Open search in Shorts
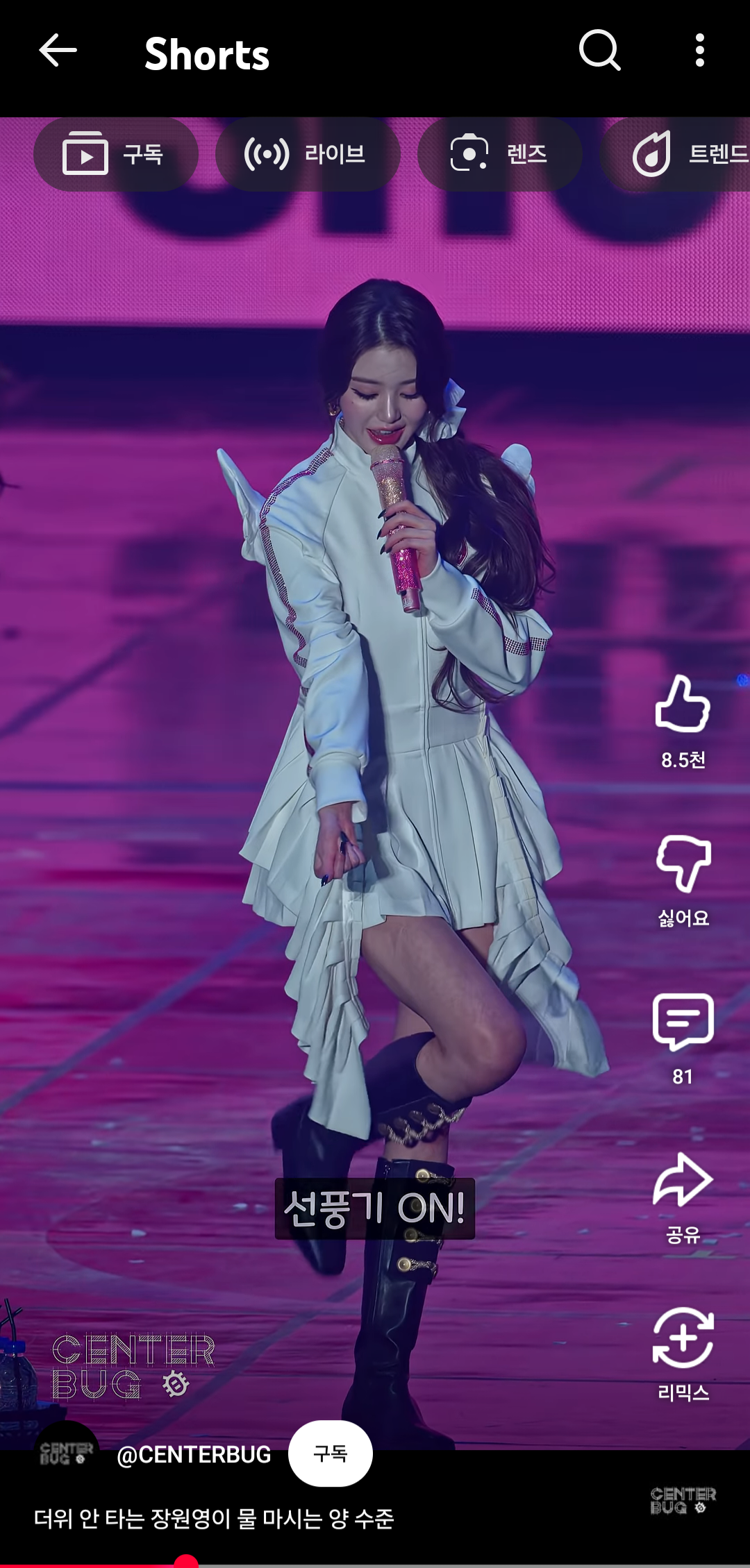 click(x=600, y=50)
